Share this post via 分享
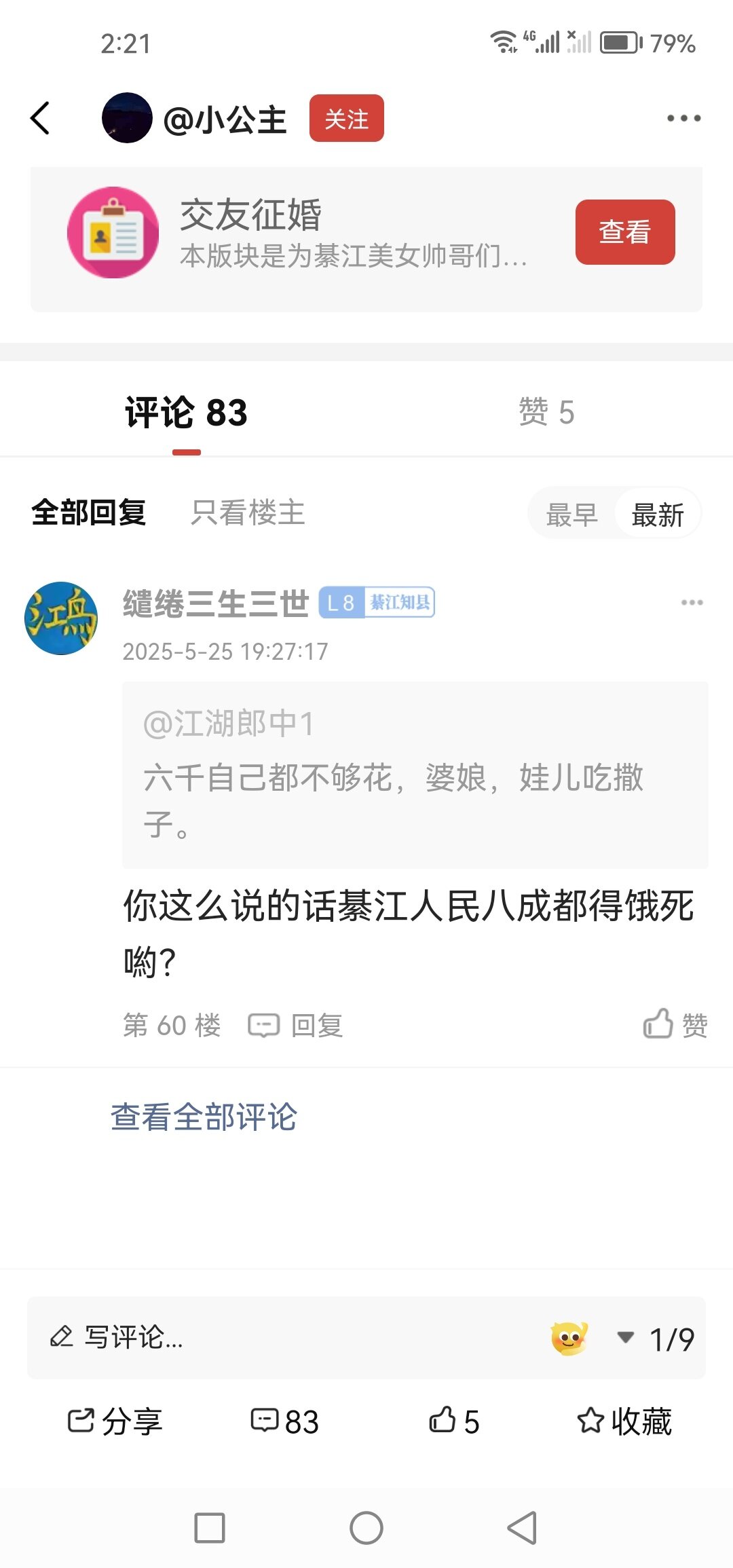733x1568 pixels. coord(114,1421)
